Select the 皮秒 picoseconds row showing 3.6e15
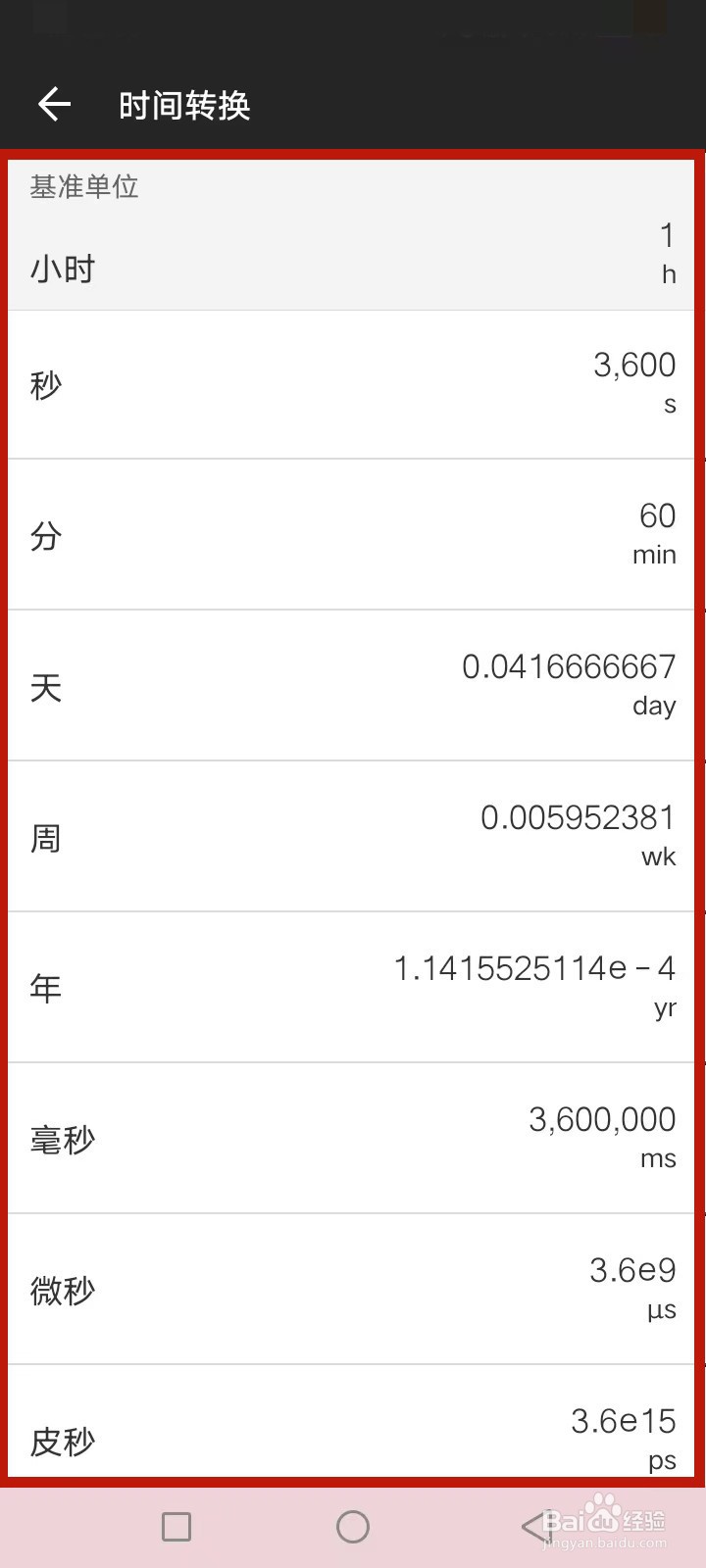The width and height of the screenshot is (706, 1568). (x=63, y=1442)
